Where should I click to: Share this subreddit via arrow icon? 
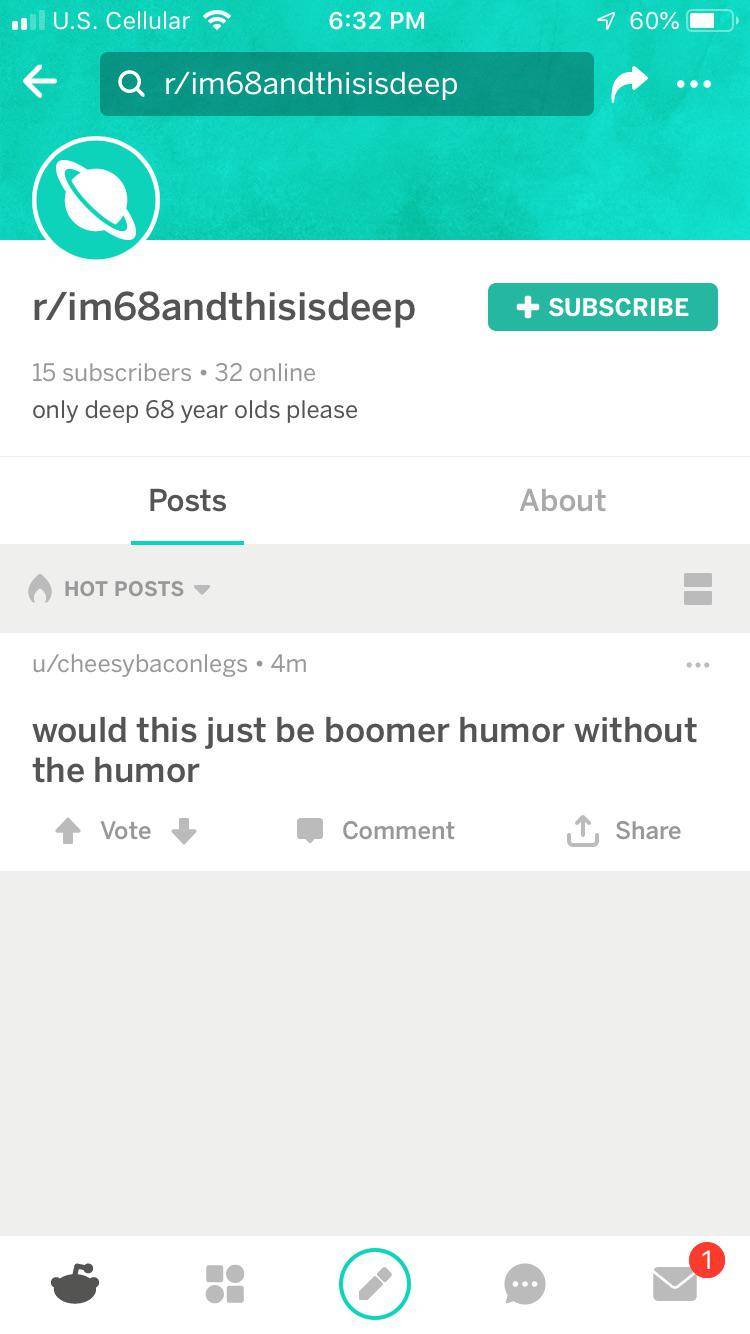(629, 84)
